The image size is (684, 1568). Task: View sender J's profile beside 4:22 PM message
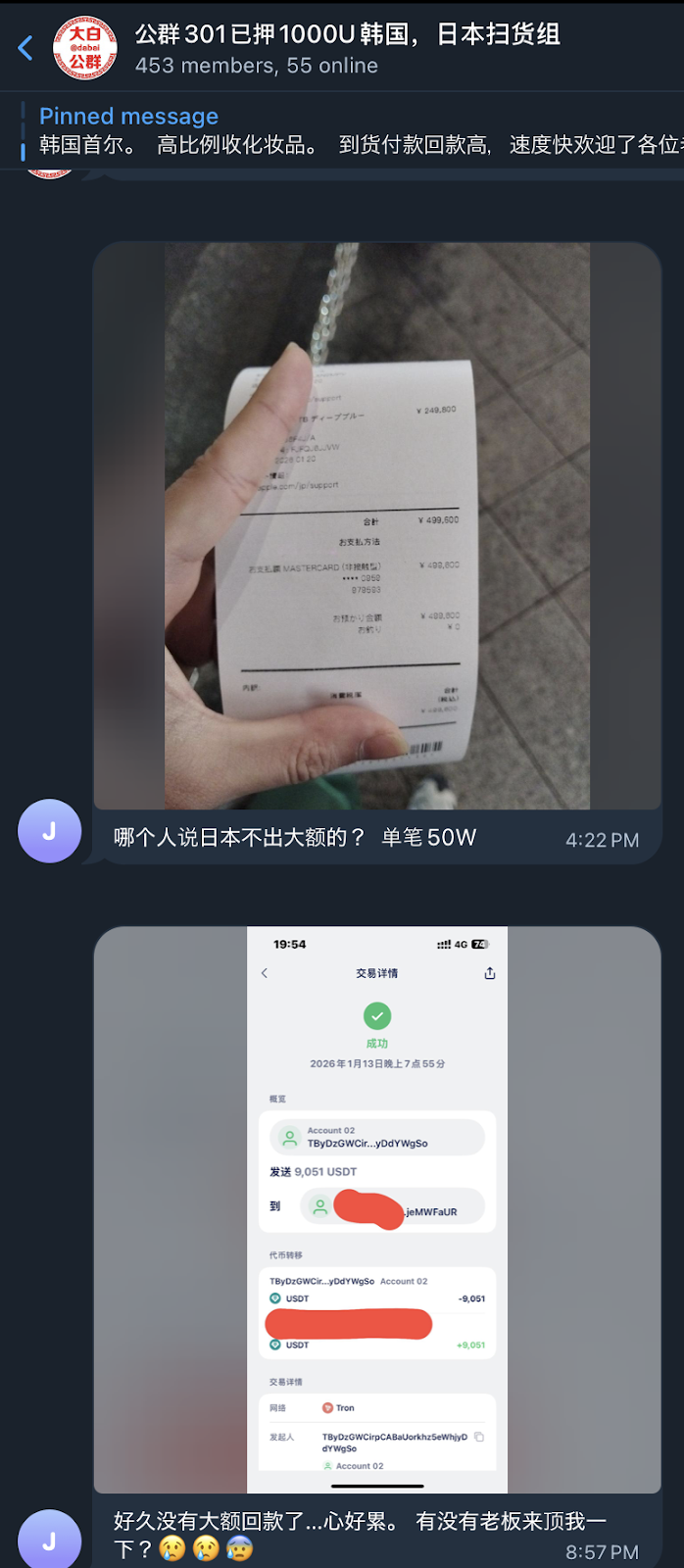tap(49, 831)
